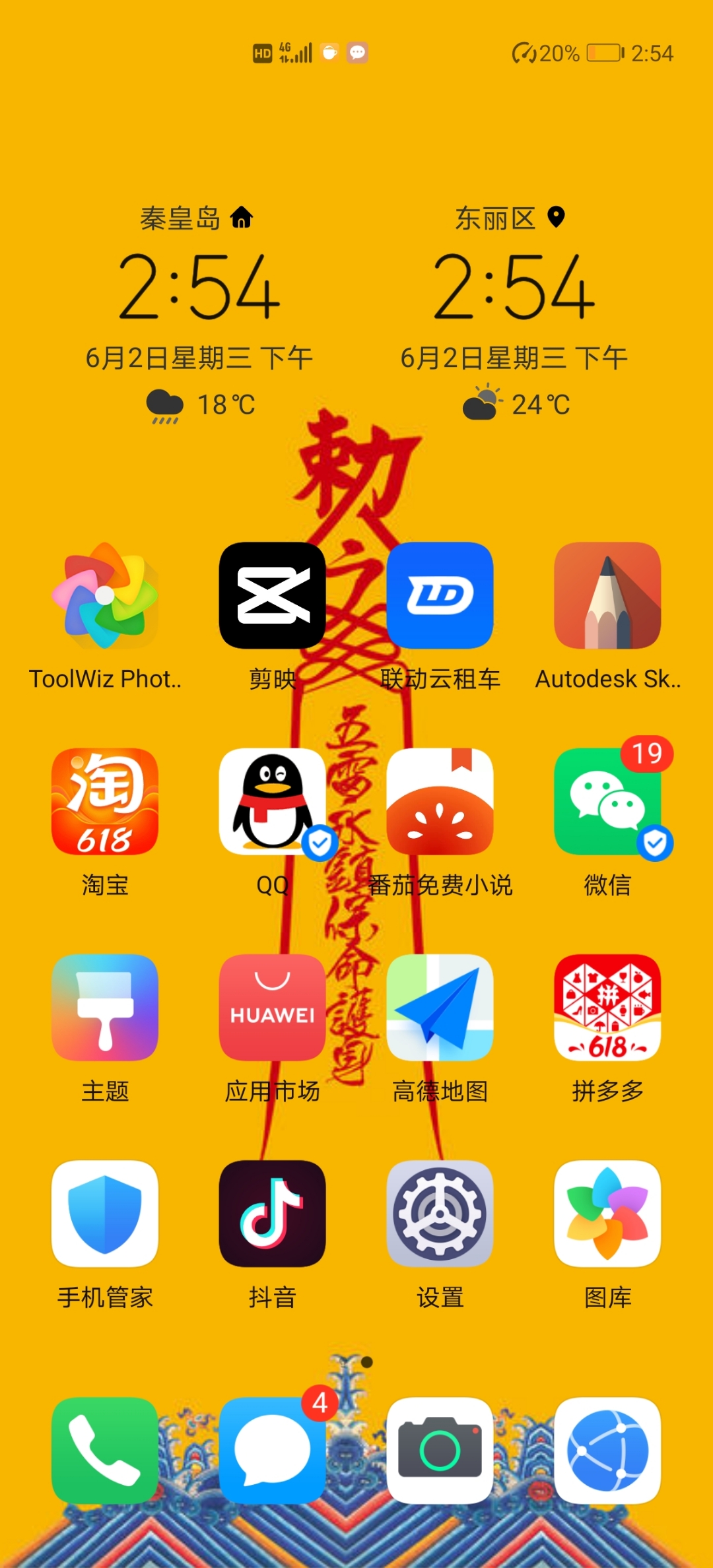Launch 高德地图 maps
713x1568 pixels.
click(440, 1007)
